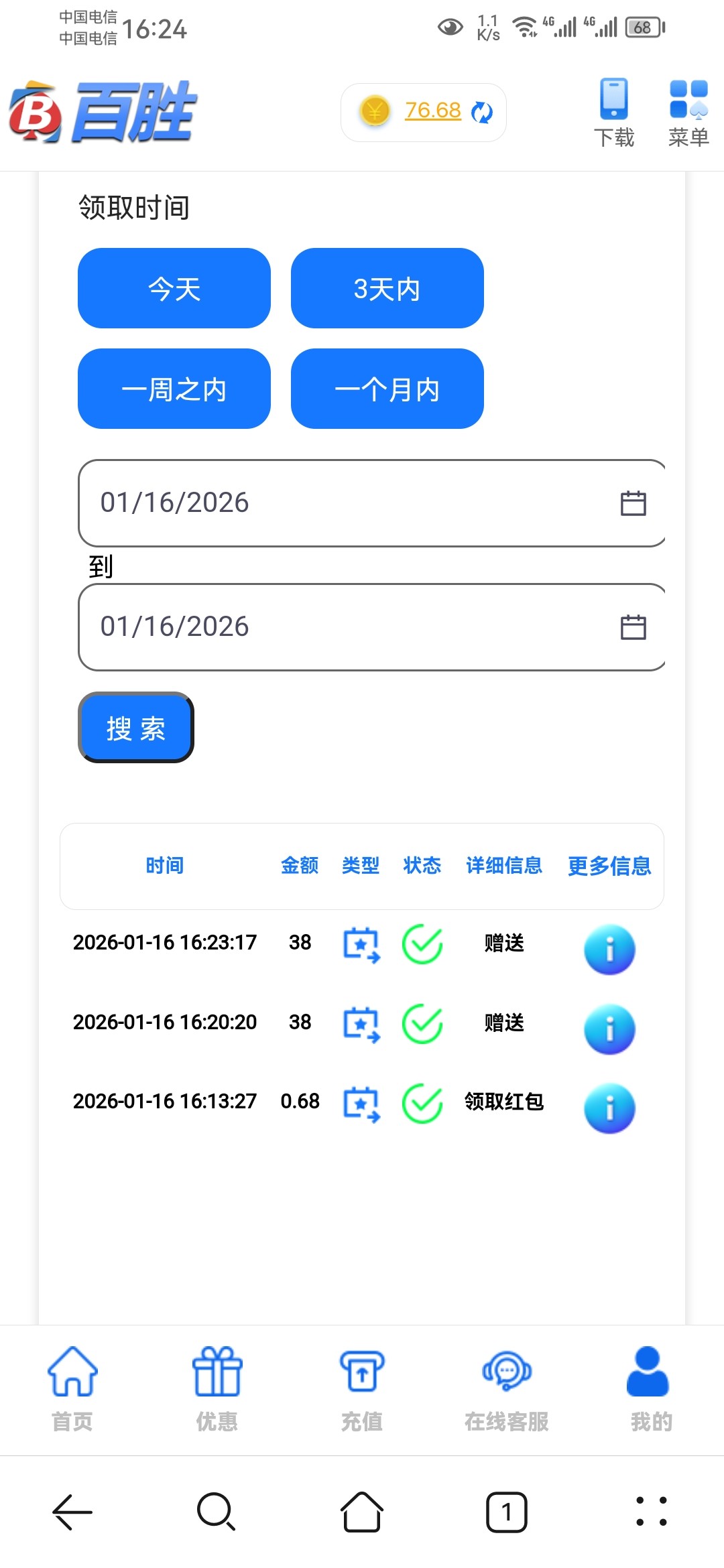Open the 充值 recharge tab
724x1568 pixels.
coord(362,1388)
